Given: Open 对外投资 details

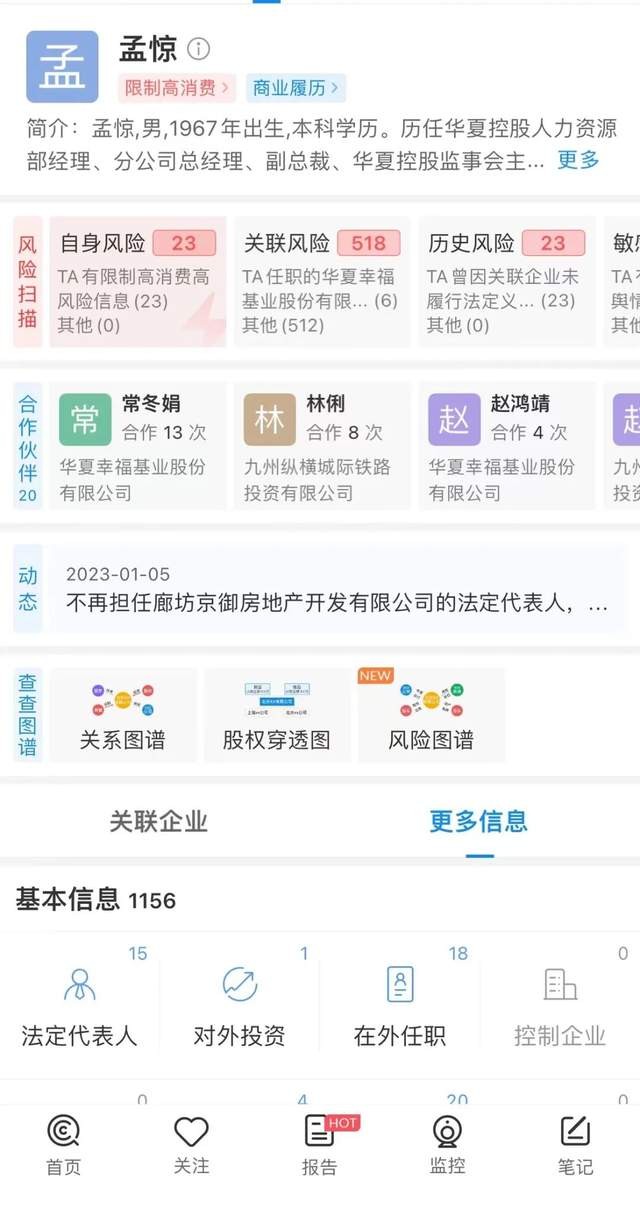Looking at the screenshot, I should pyautogui.click(x=239, y=1004).
